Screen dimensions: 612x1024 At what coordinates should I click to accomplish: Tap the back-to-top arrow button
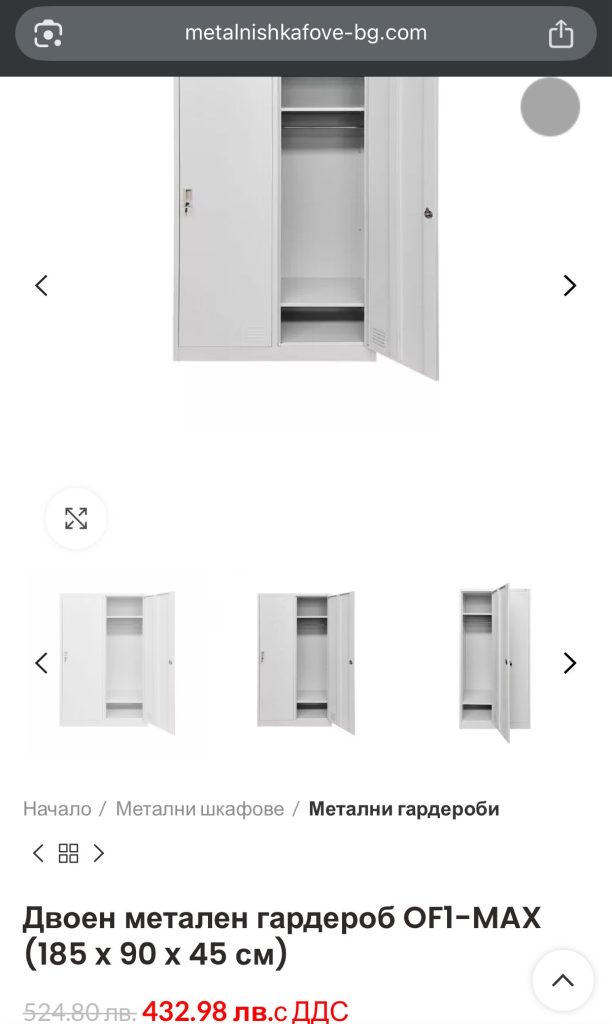point(563,980)
